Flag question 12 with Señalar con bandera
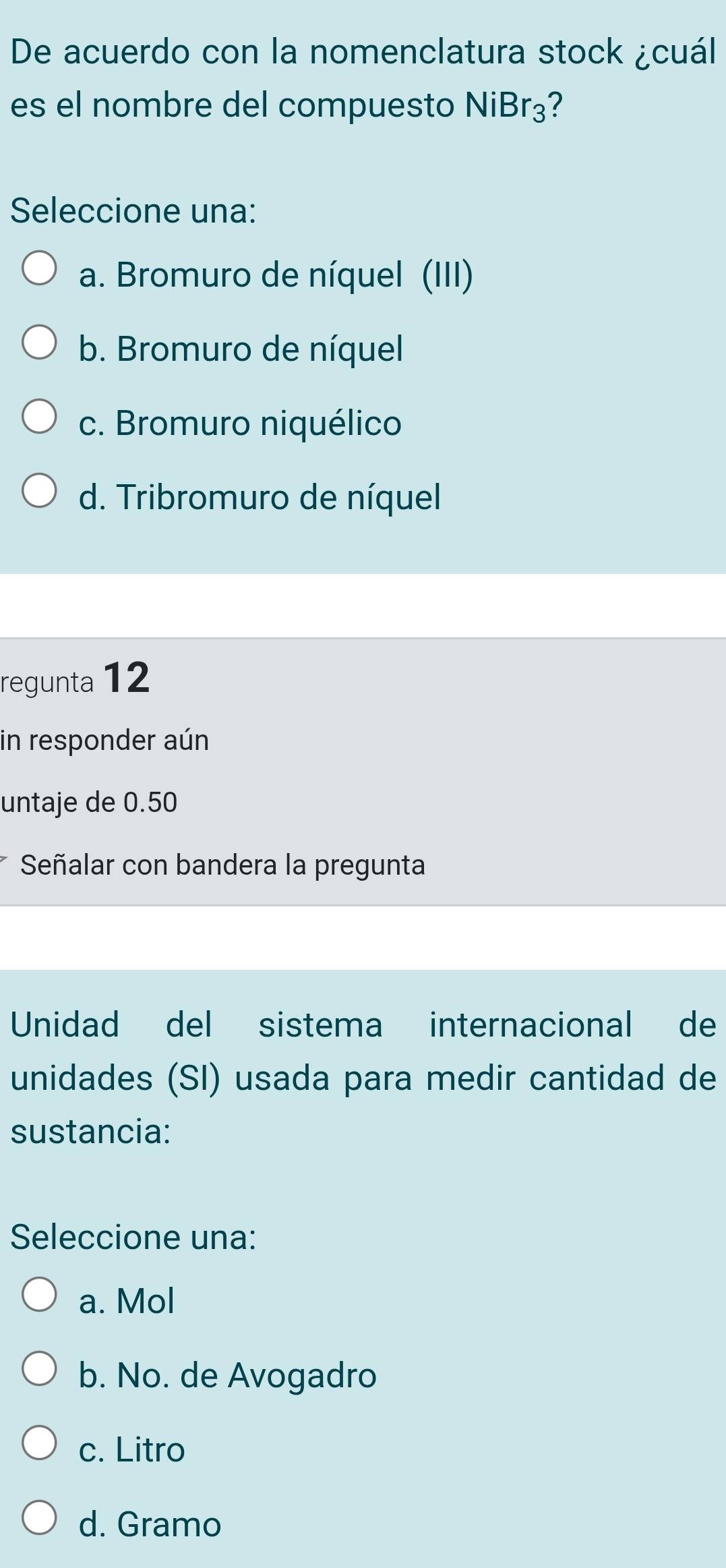 pos(222,865)
